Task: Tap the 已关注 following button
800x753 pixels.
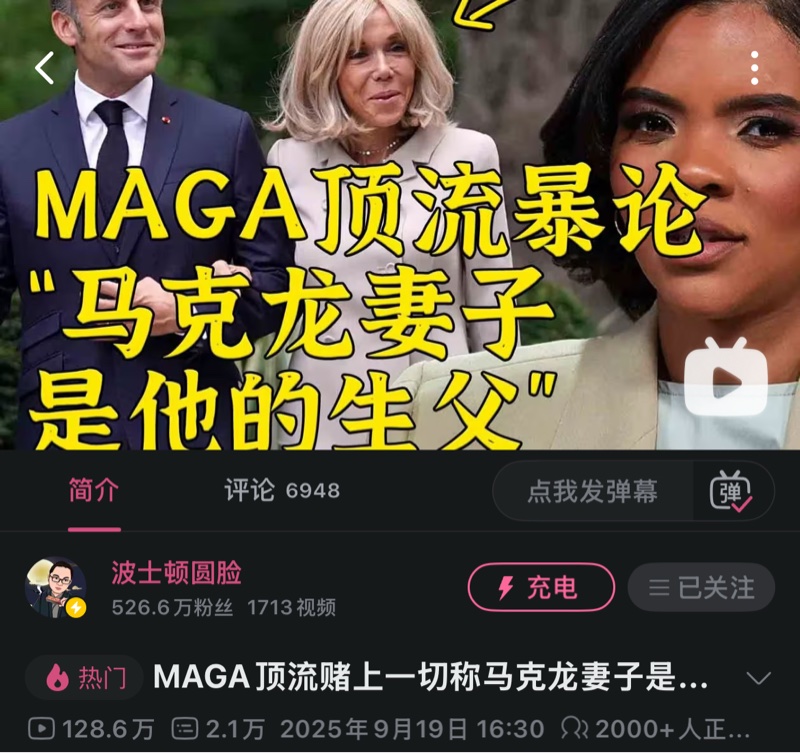Action: [x=701, y=588]
